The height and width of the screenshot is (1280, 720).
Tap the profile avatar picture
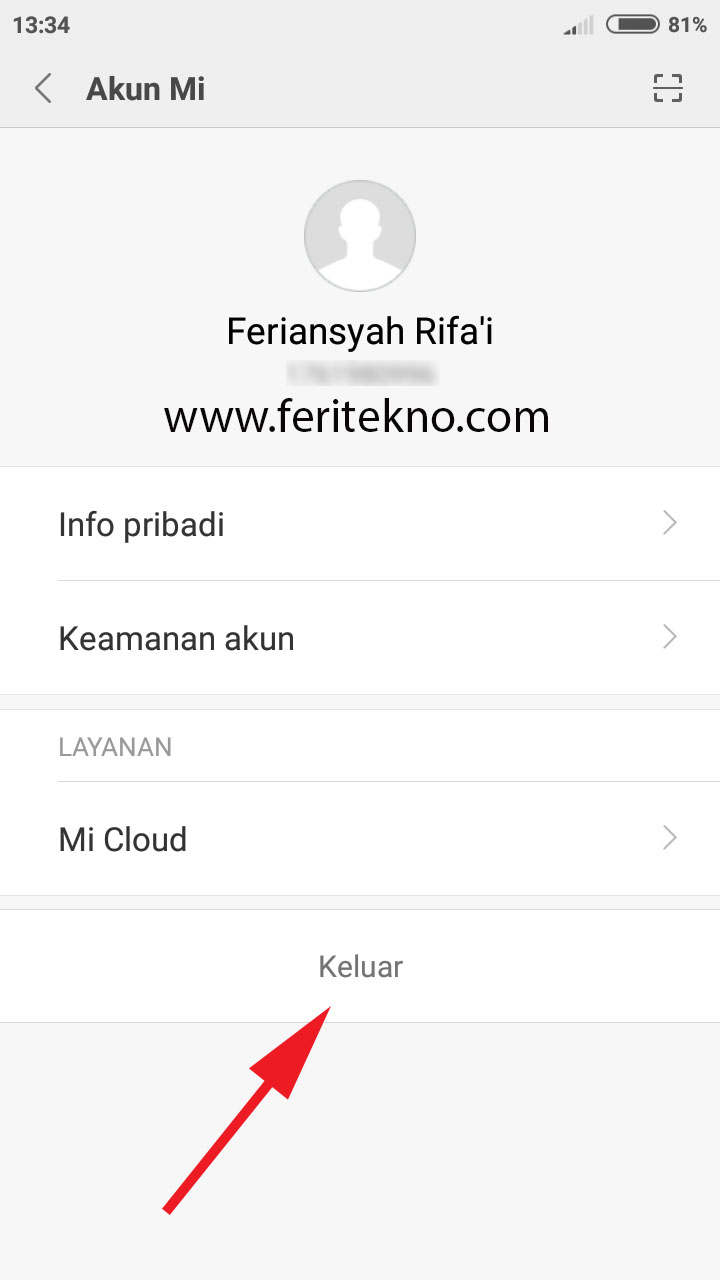(360, 237)
